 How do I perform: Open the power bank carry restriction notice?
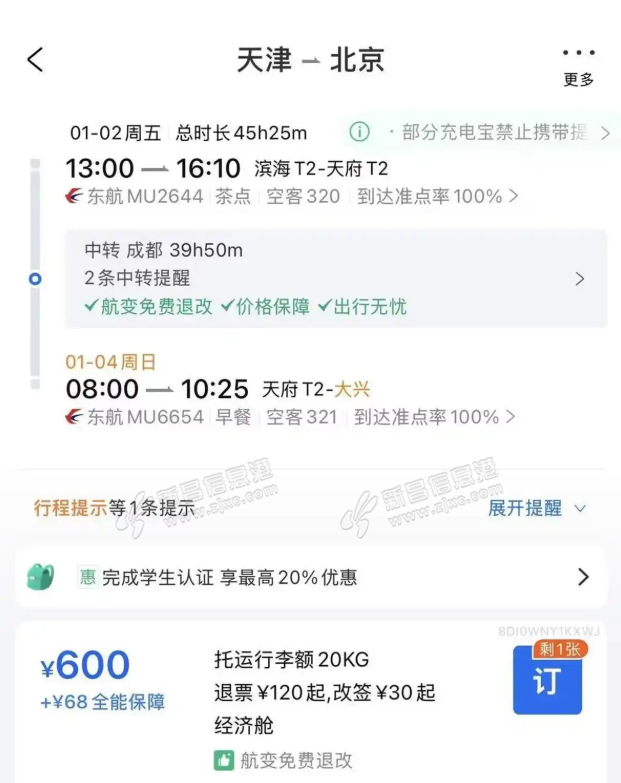(480, 132)
